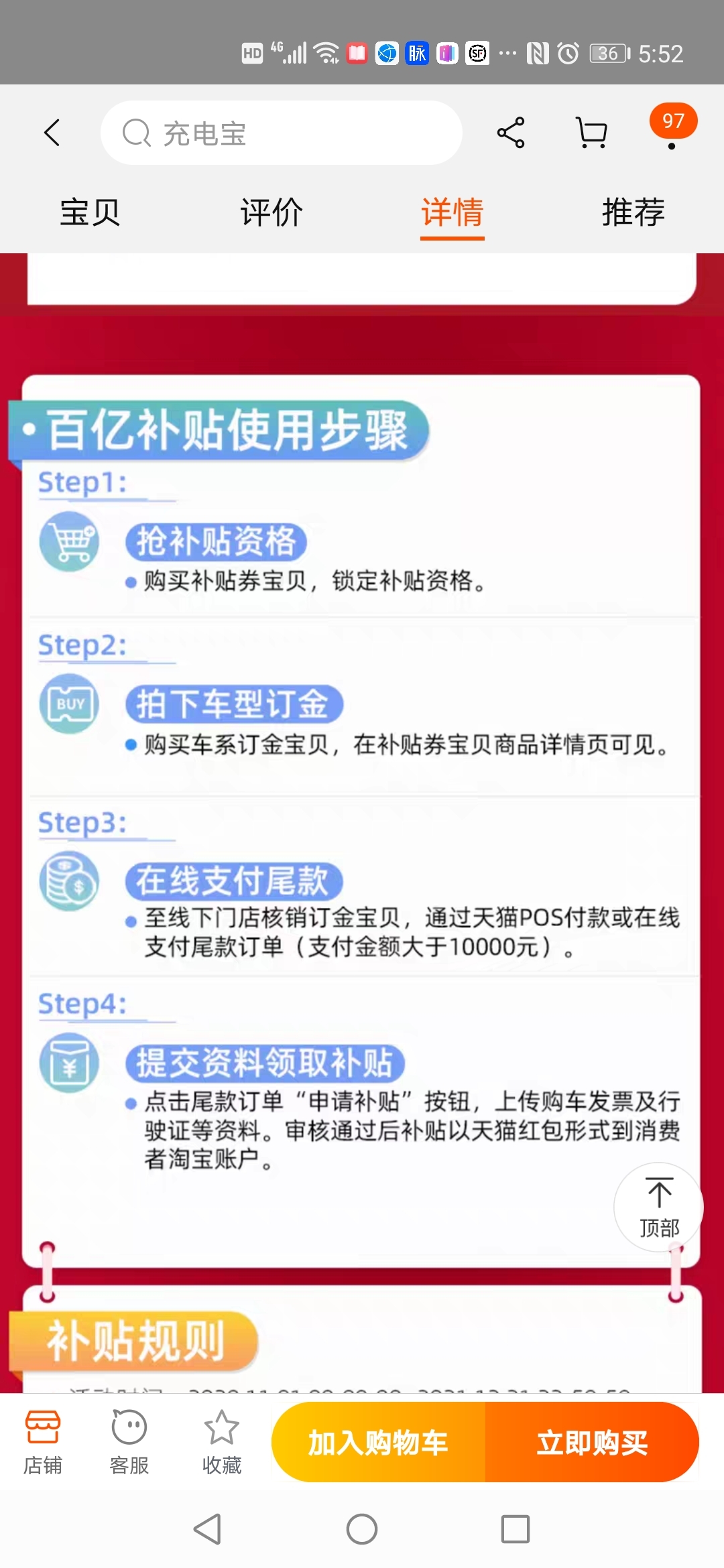Open system recent apps
The image size is (724, 1568).
coord(515,1529)
